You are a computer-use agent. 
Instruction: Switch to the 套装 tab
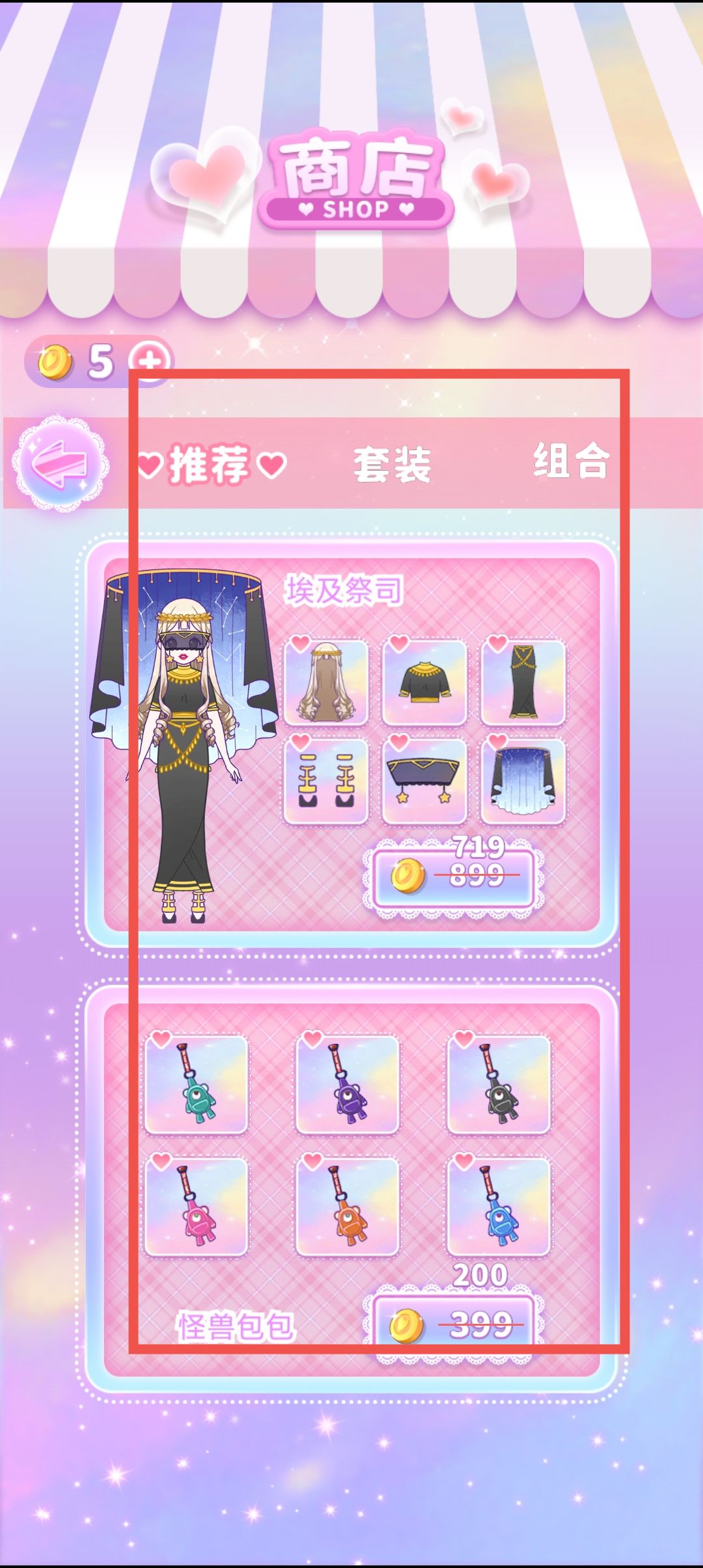click(x=392, y=464)
